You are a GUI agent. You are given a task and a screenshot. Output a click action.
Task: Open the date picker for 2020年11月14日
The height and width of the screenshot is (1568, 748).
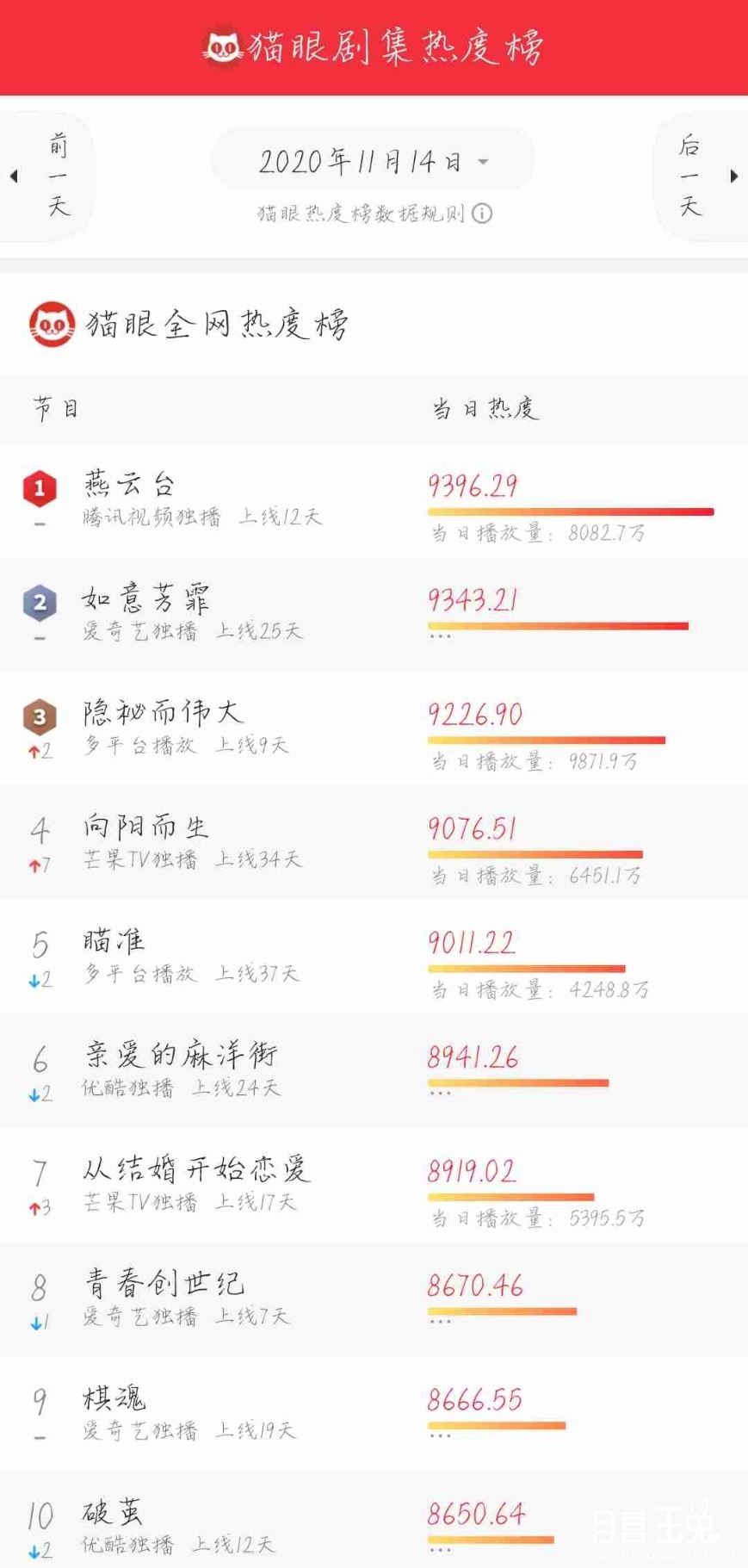(x=374, y=160)
